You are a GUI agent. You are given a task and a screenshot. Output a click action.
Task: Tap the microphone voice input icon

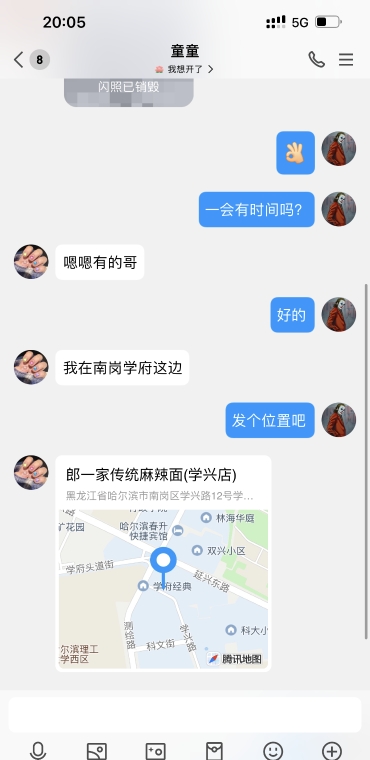tap(38, 751)
